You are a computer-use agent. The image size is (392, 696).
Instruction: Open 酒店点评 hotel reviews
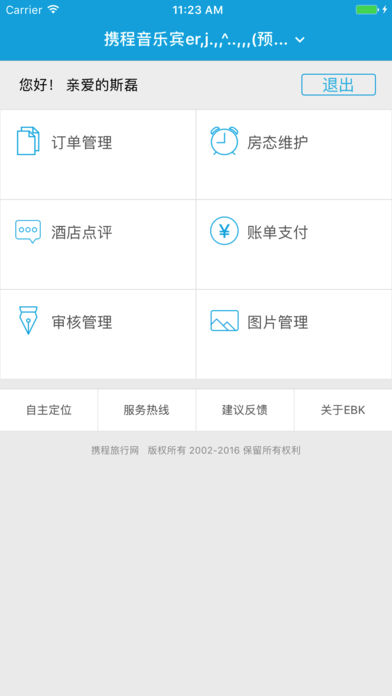click(x=98, y=245)
